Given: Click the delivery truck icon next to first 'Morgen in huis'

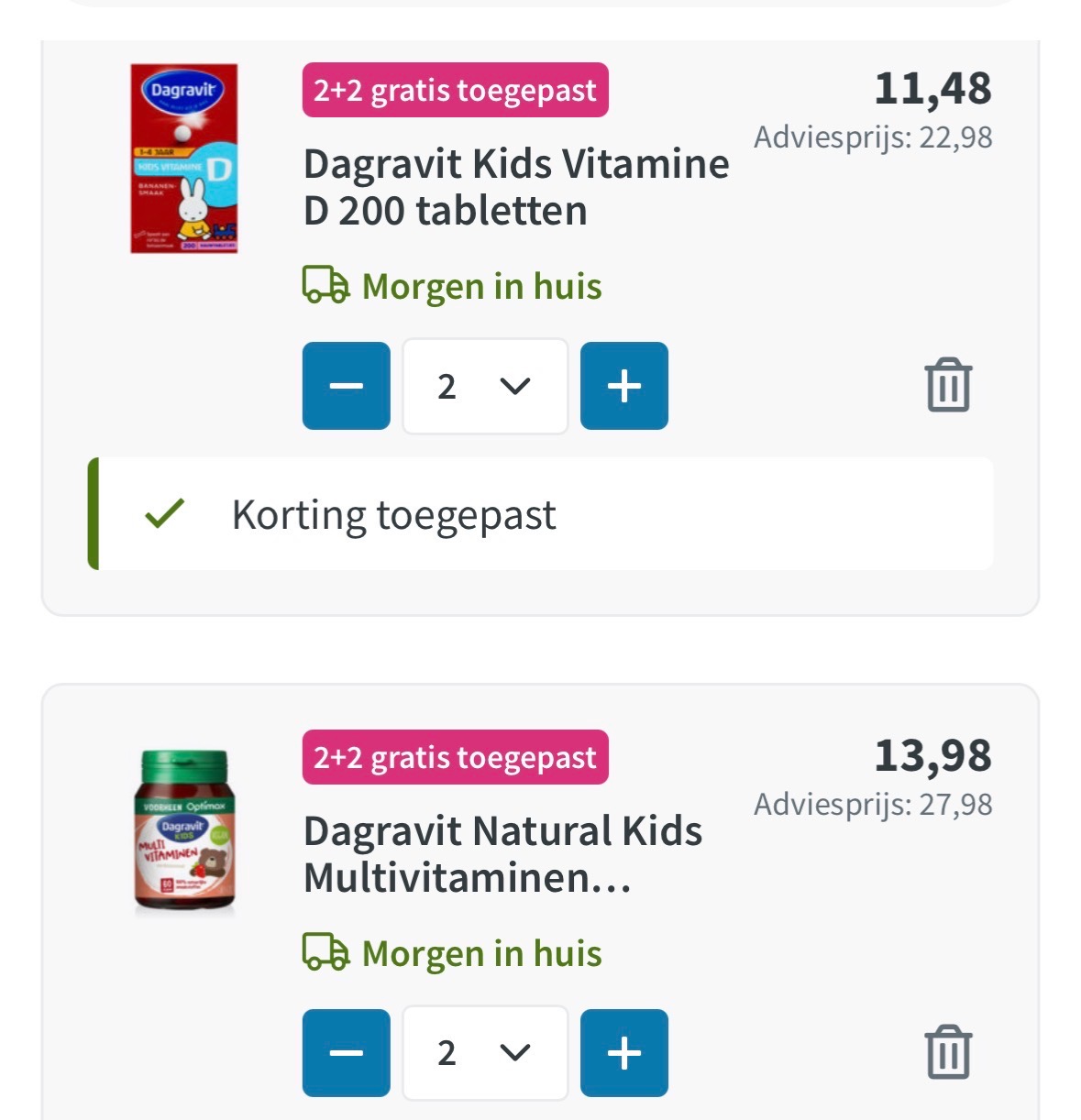Looking at the screenshot, I should tap(323, 285).
